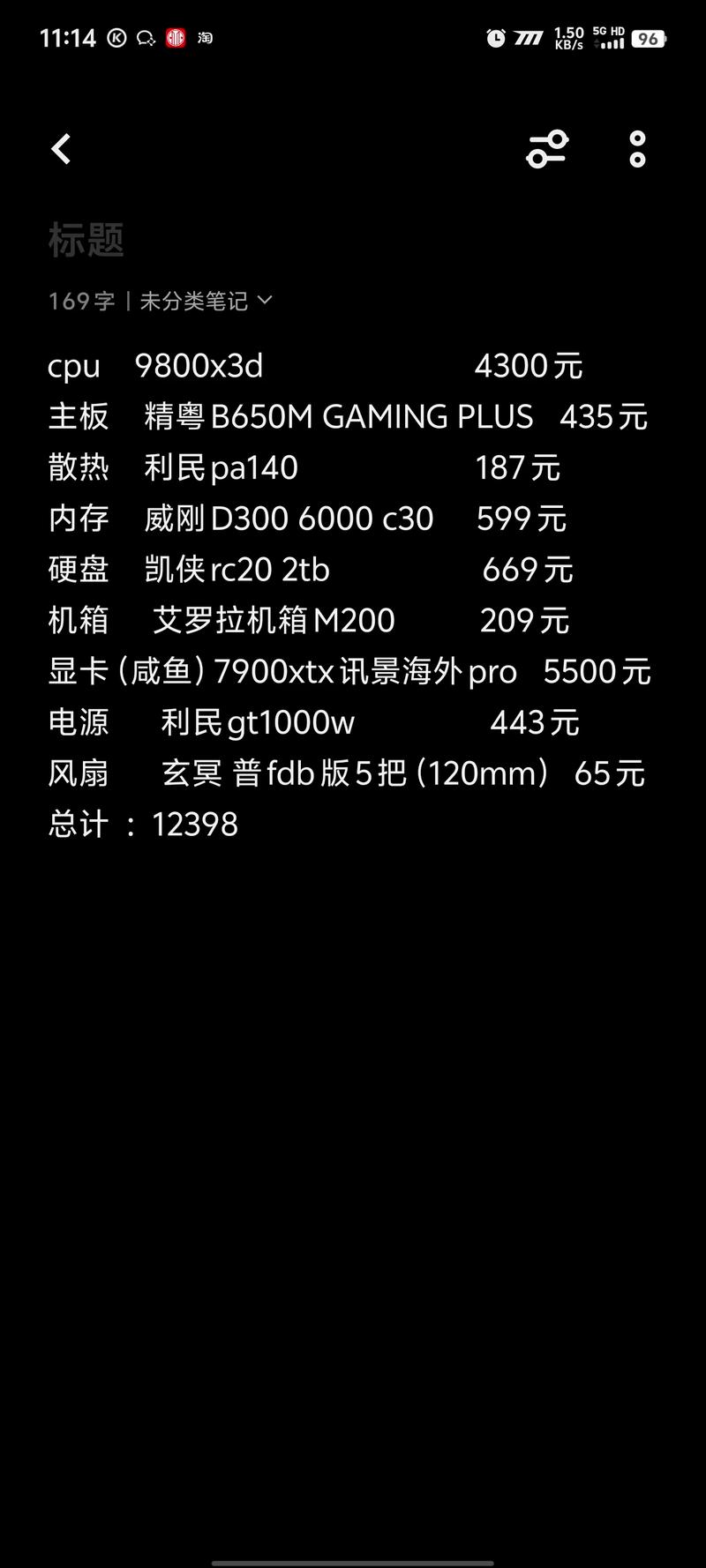Tap the 淘 notification icon
Screen dimensions: 706x1568
205,38
